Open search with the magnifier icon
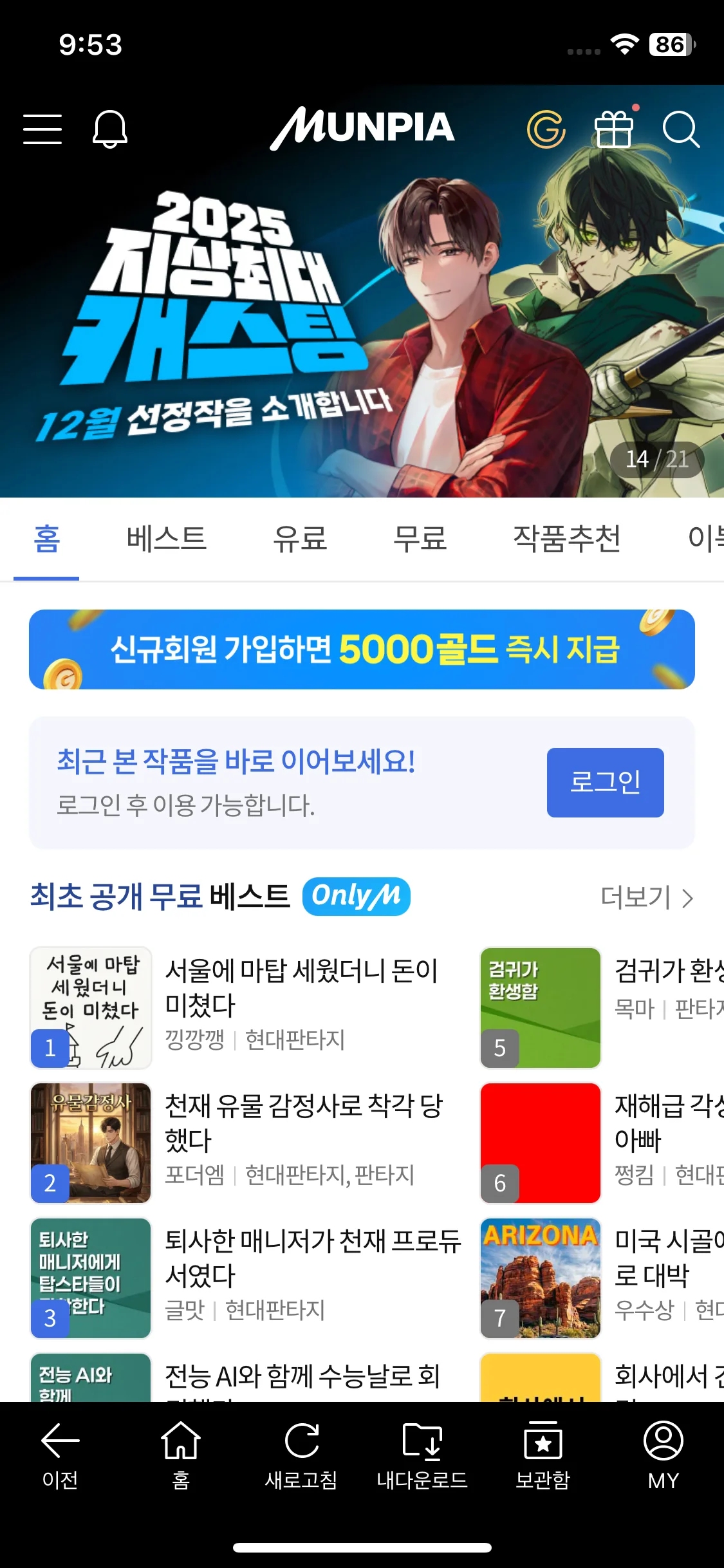Screen dimensions: 724x1568 681,129
